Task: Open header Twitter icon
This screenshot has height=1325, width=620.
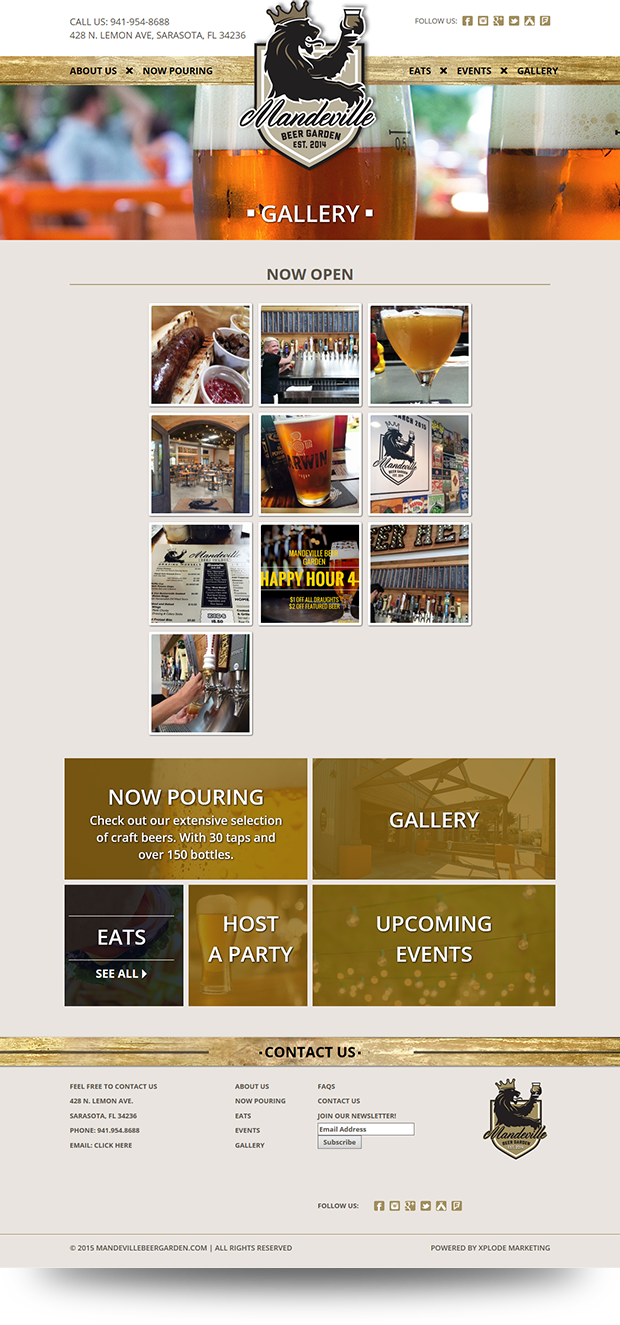Action: pos(514,21)
